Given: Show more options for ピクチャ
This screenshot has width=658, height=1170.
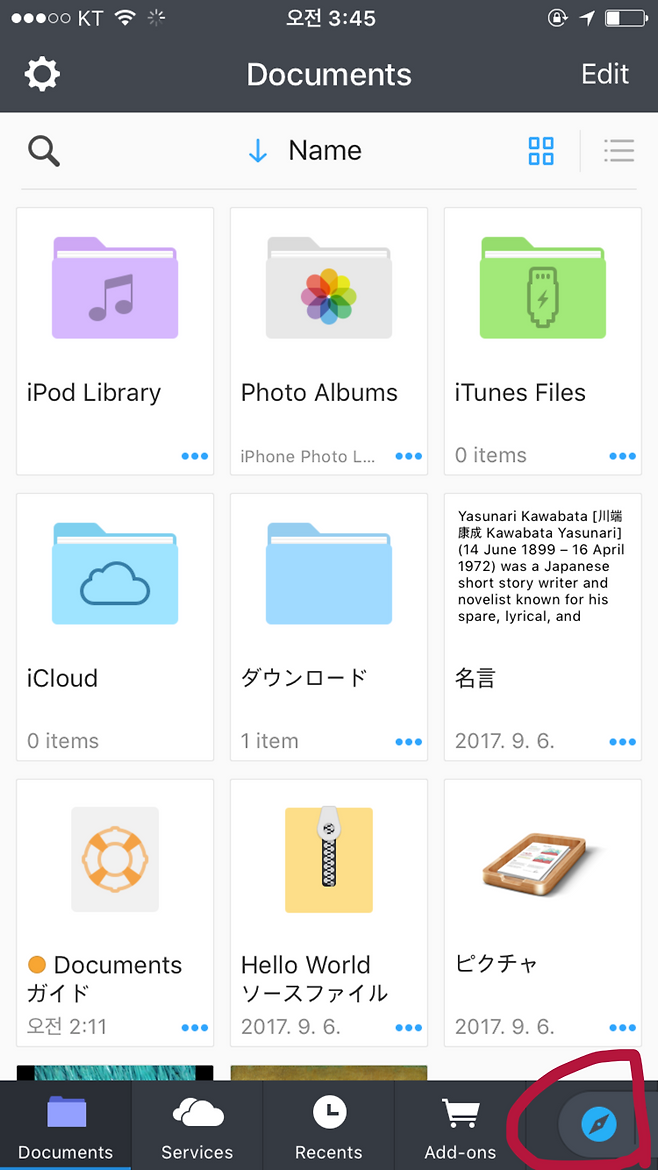Looking at the screenshot, I should click(622, 1028).
